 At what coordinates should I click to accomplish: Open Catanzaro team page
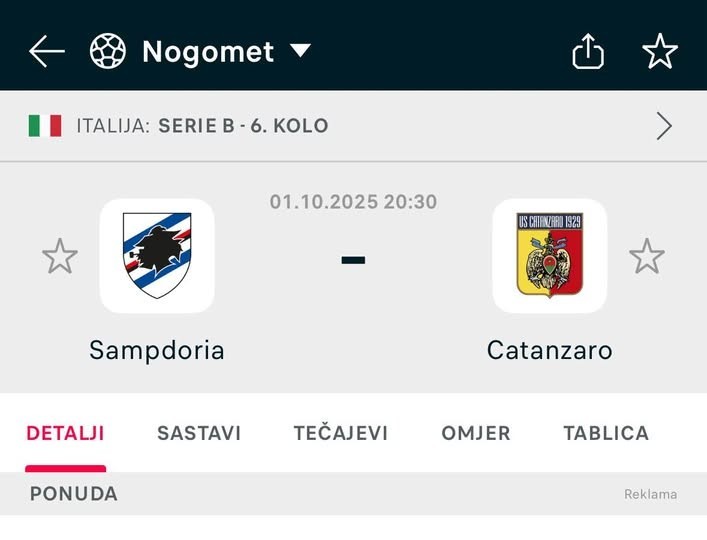(550, 257)
